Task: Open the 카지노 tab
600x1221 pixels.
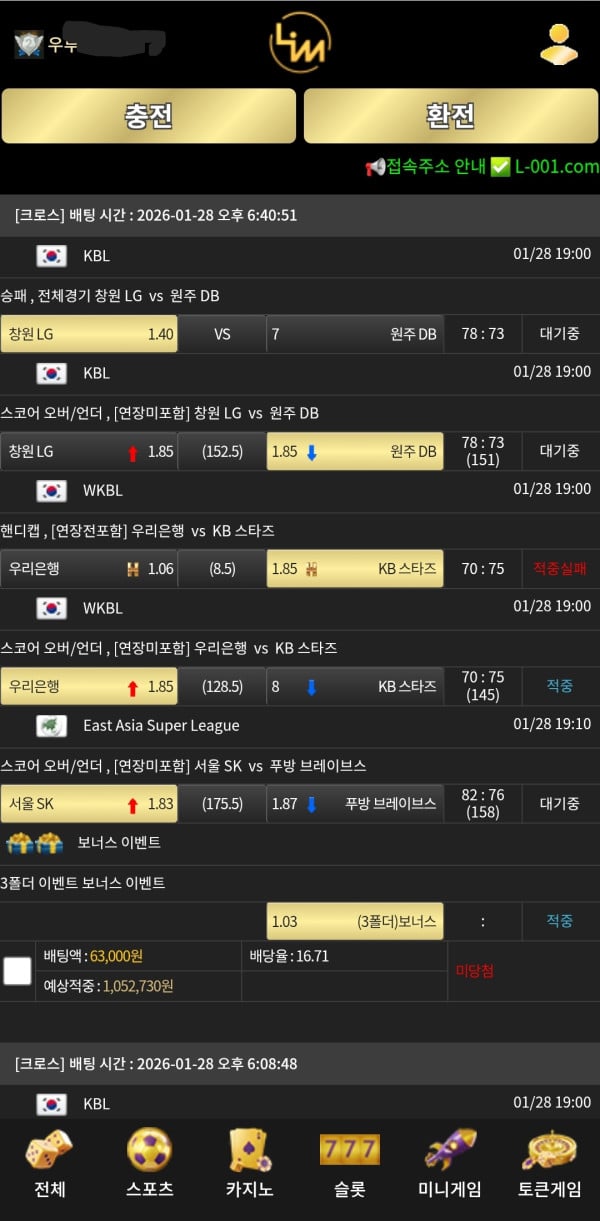Action: [x=249, y=1164]
